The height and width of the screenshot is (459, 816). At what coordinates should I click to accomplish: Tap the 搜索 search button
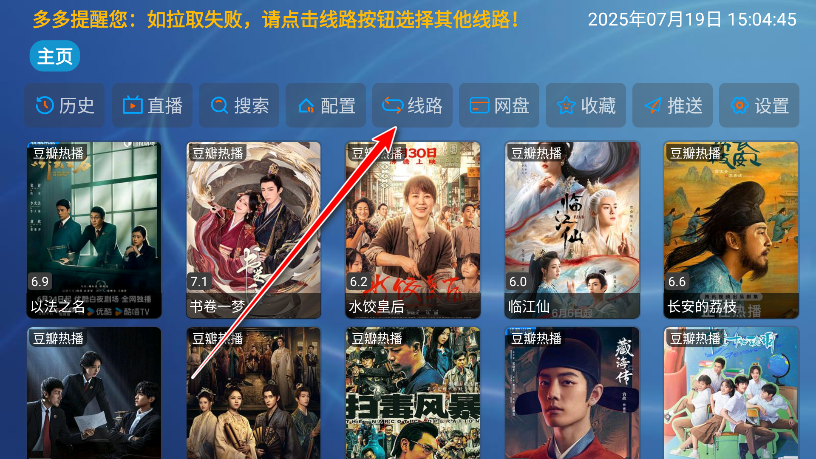click(239, 105)
